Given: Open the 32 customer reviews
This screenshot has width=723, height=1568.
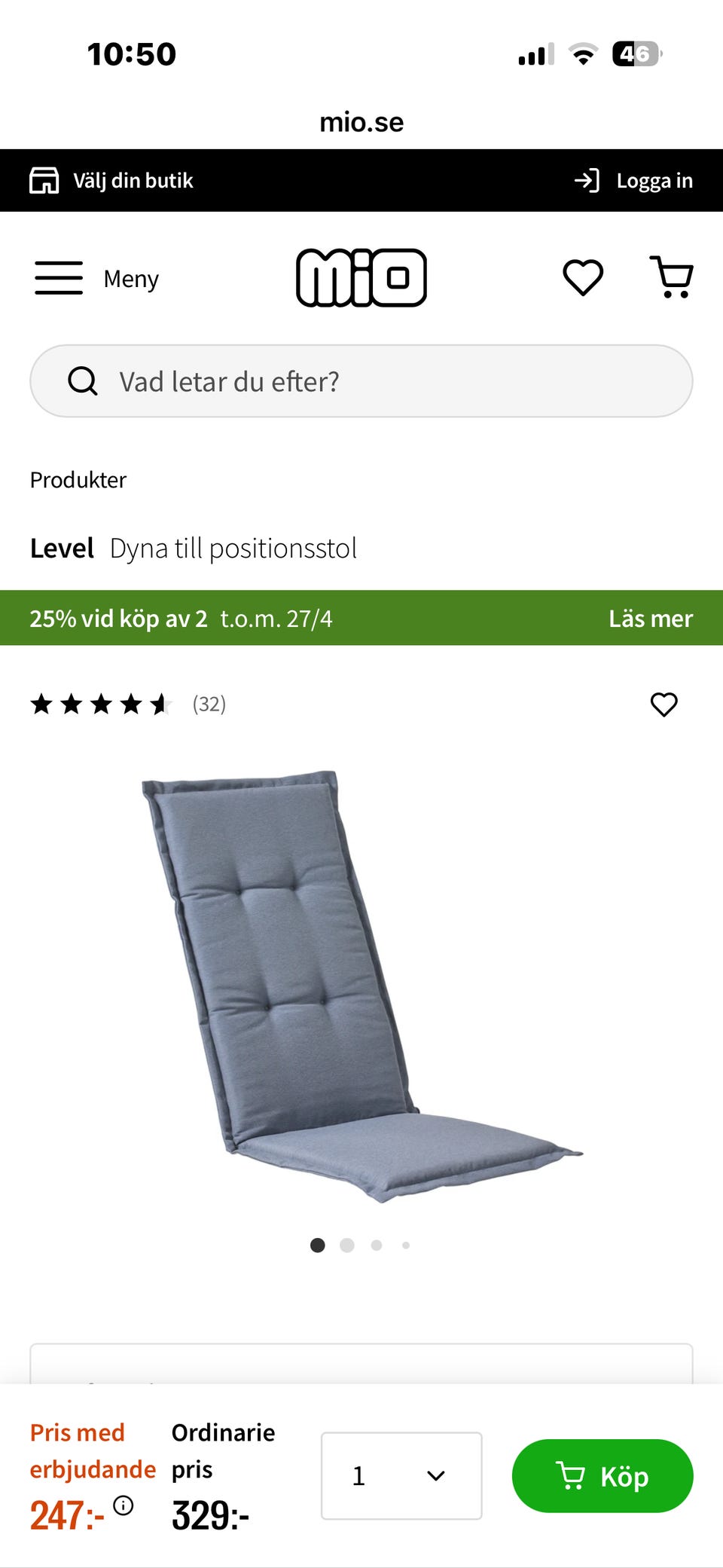Looking at the screenshot, I should (209, 705).
